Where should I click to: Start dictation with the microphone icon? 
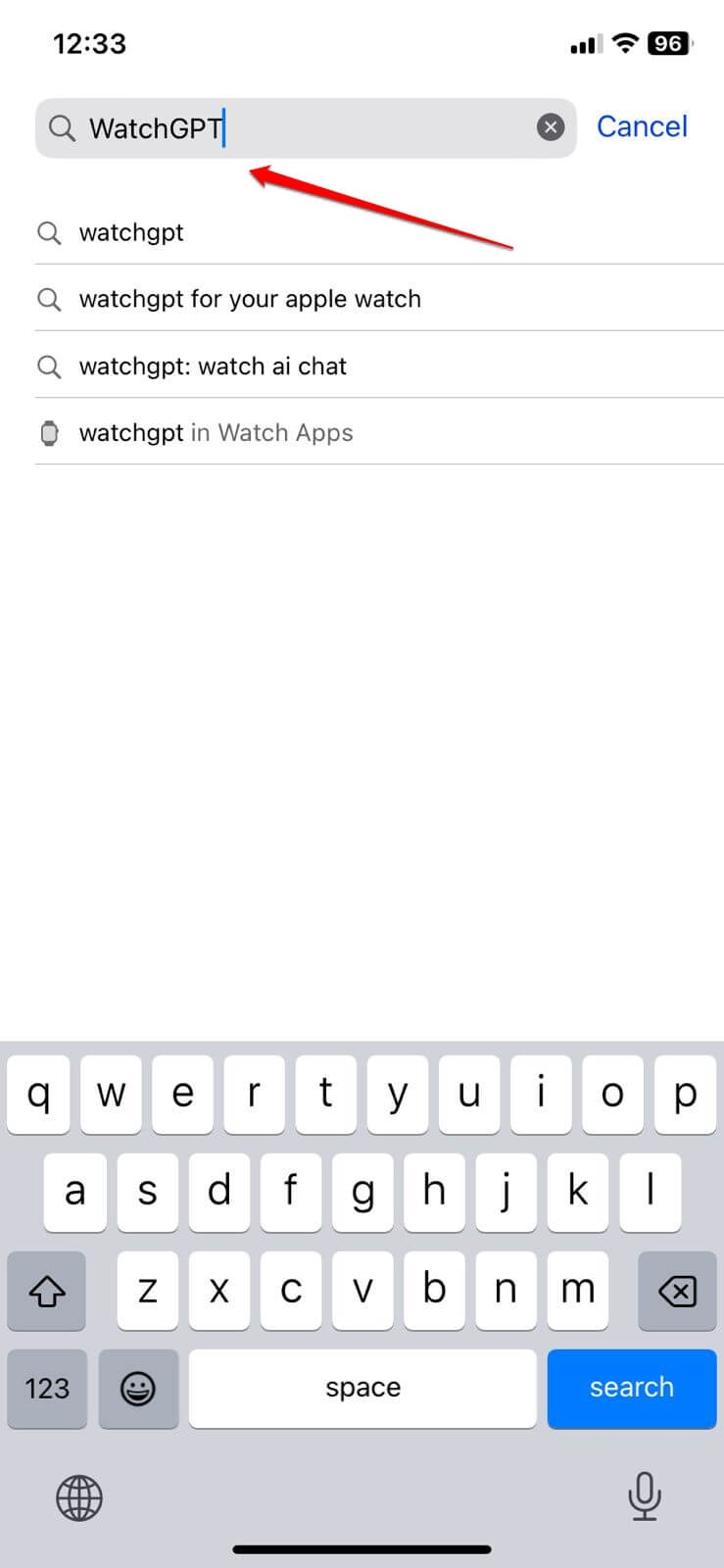(x=644, y=1496)
